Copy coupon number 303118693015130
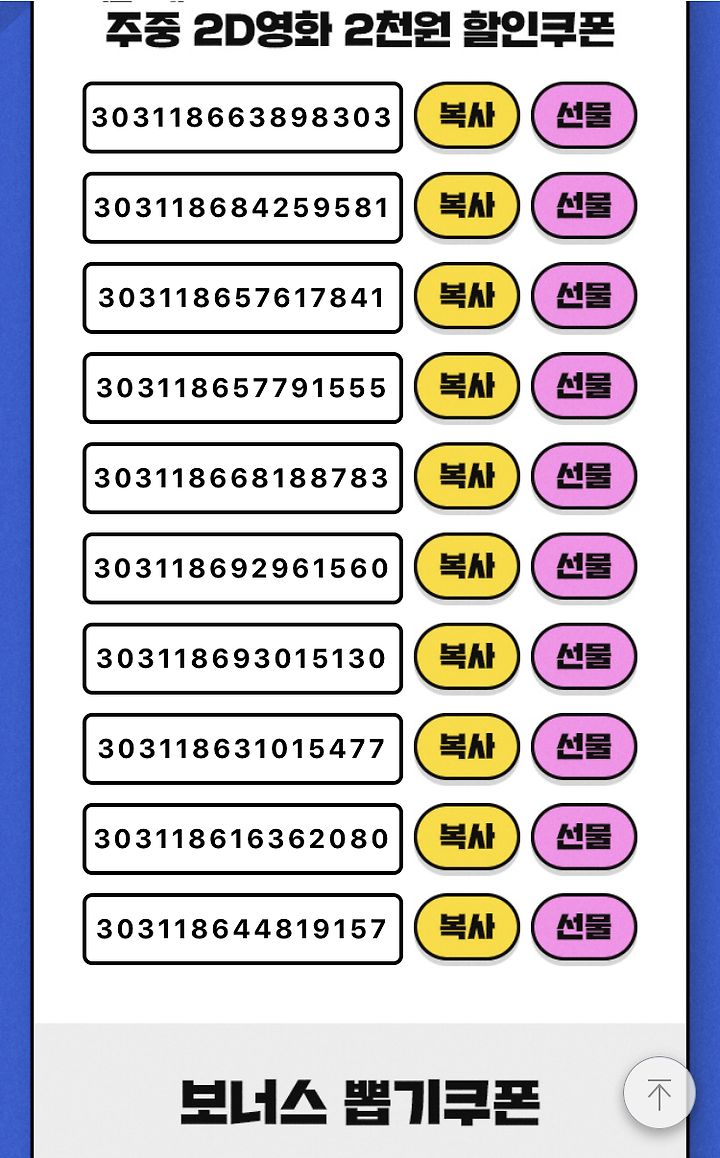This screenshot has height=1158, width=720. [467, 656]
